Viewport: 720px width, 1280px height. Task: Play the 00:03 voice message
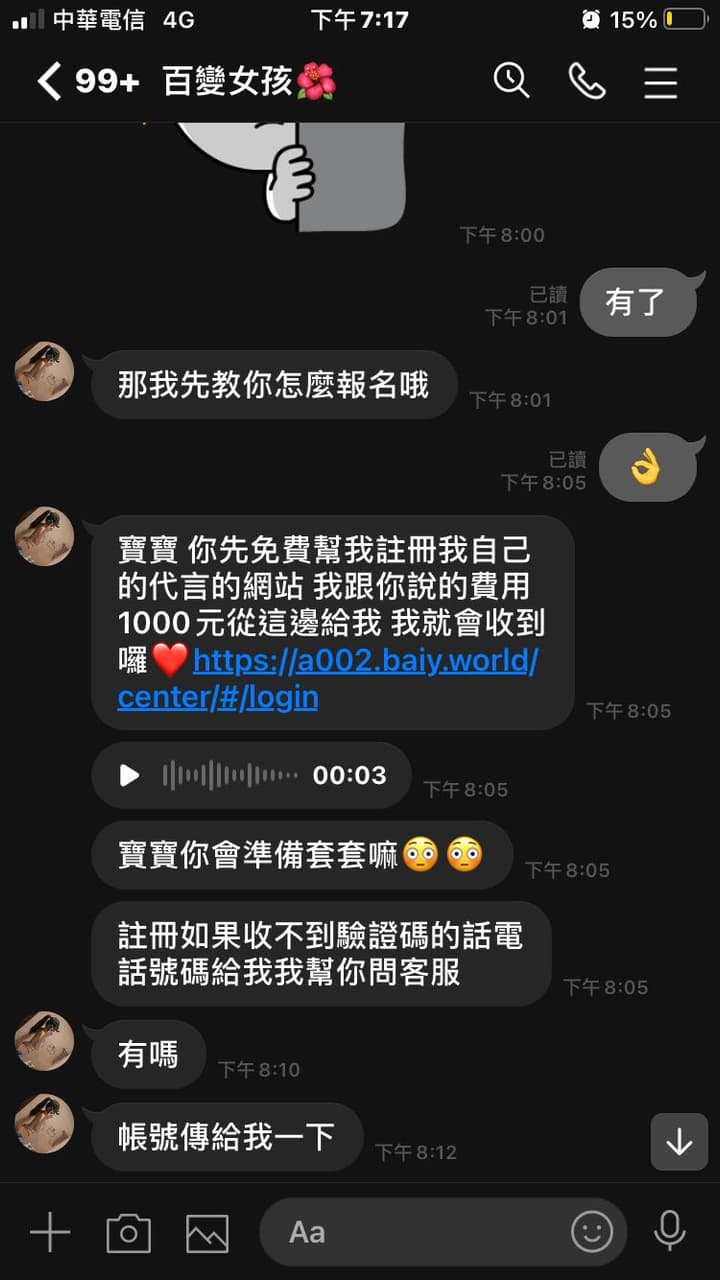coord(130,775)
